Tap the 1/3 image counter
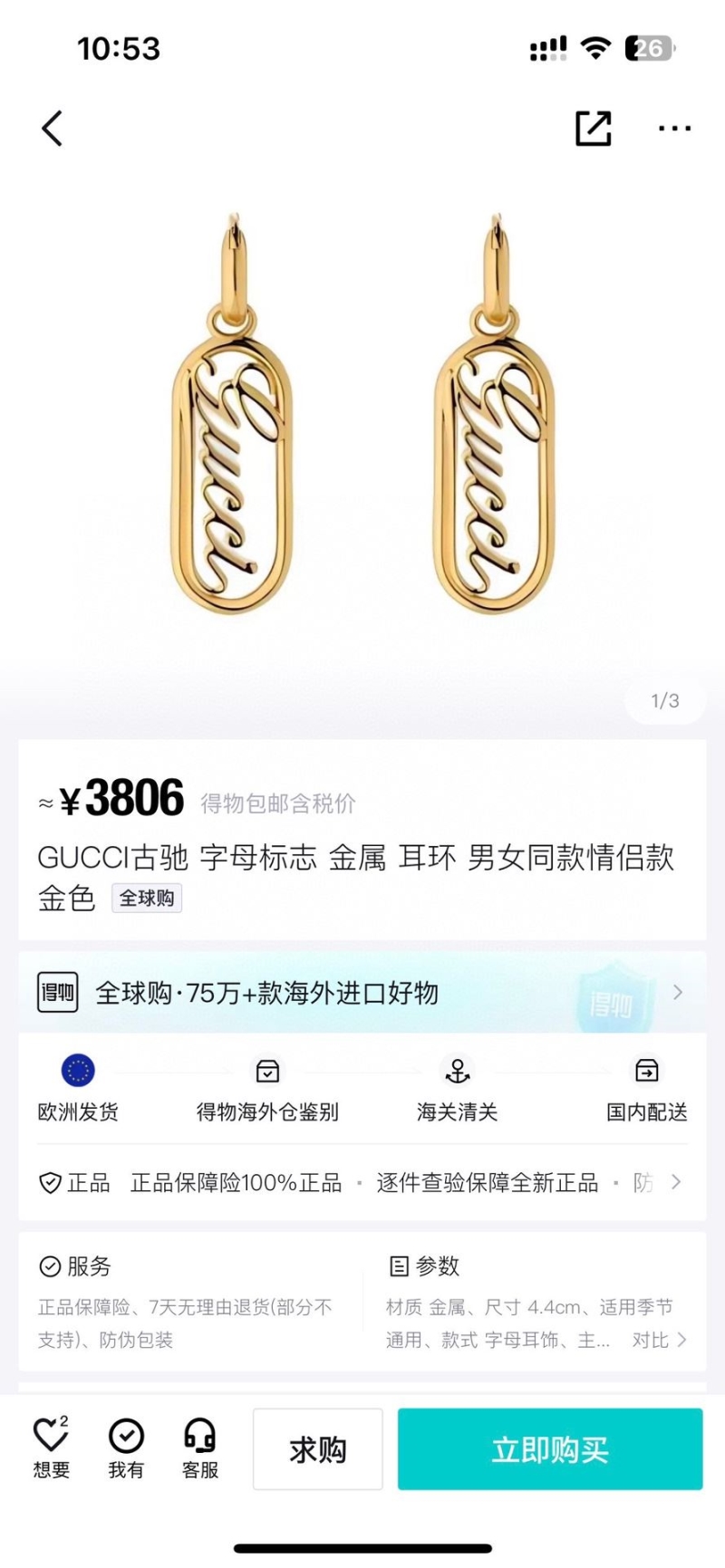This screenshot has height=1568, width=725. point(664,702)
